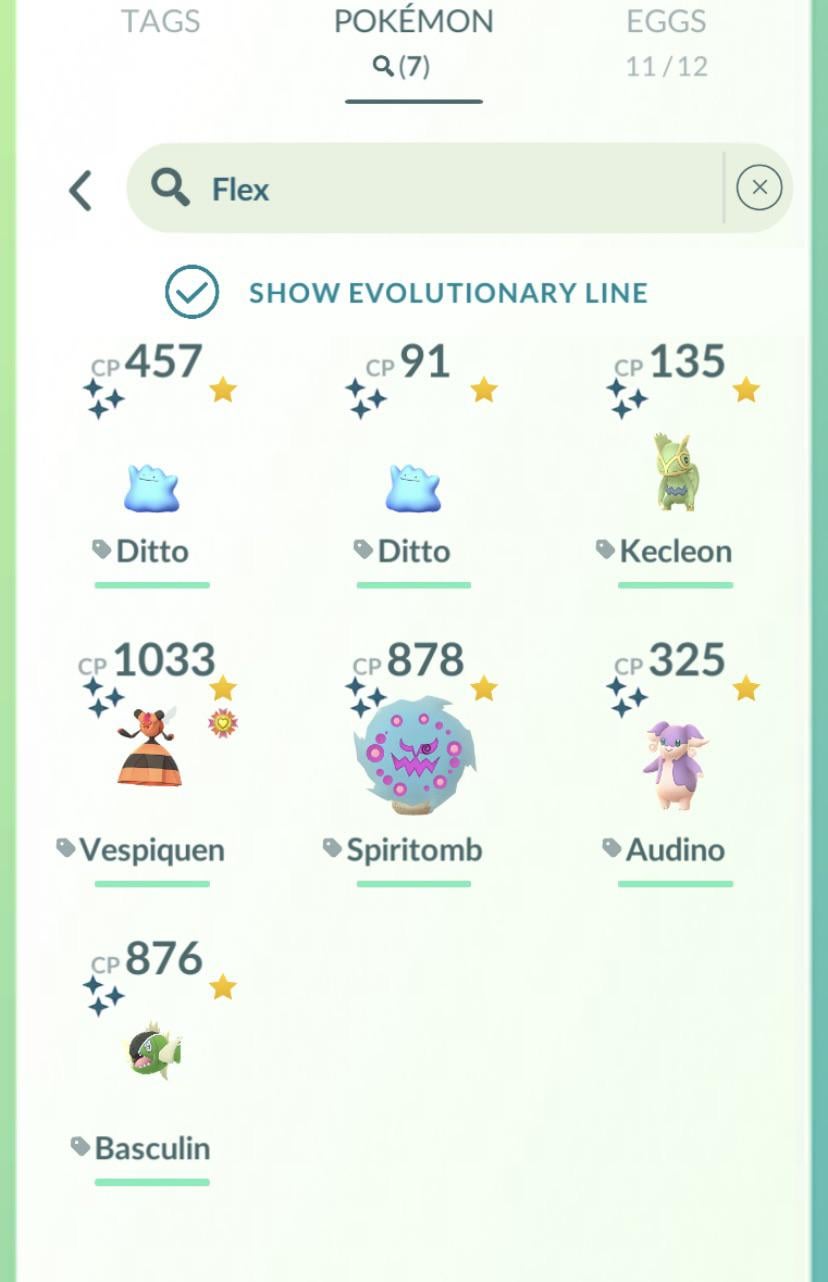Viewport: 828px width, 1282px height.
Task: Switch to the Tags tab
Action: (x=160, y=22)
